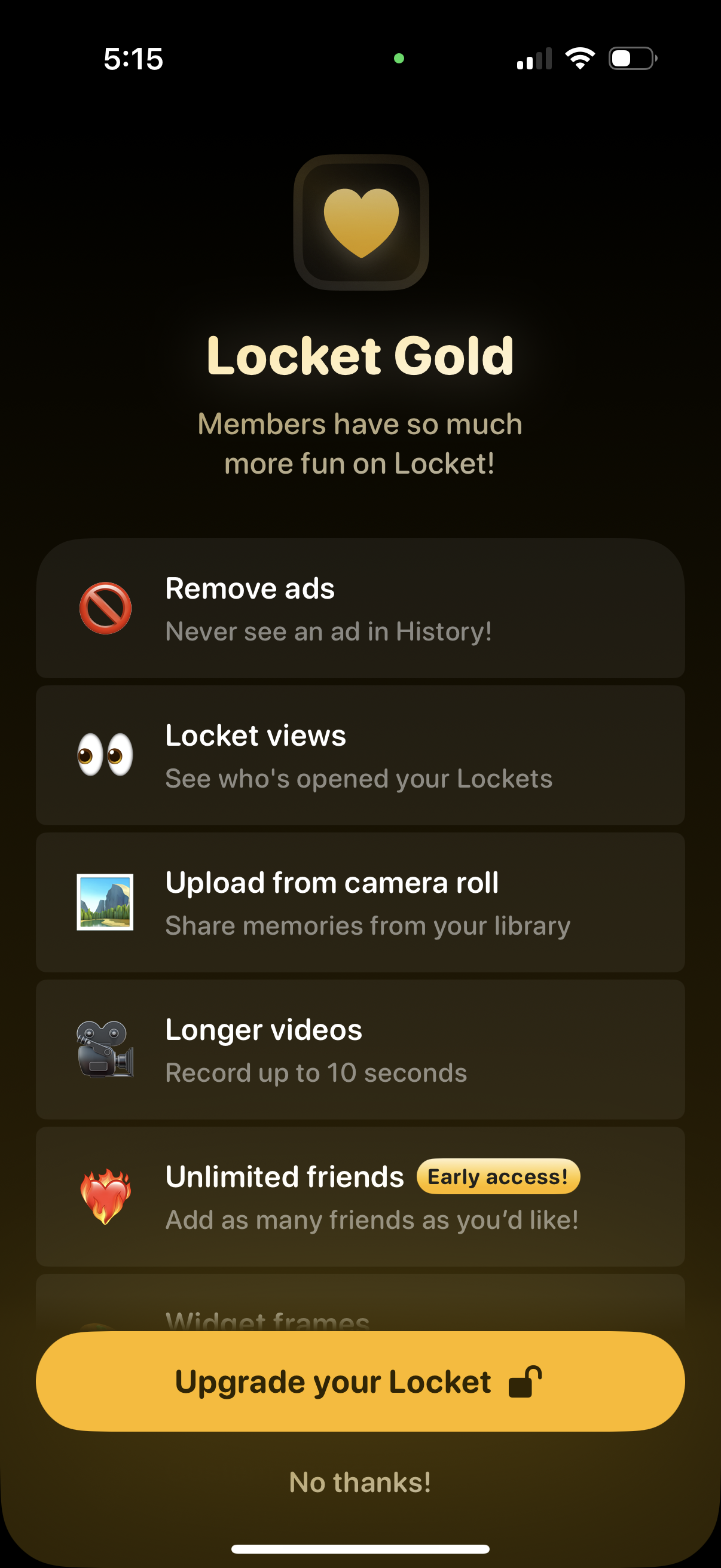Select the Unlimited friends feature card
The image size is (721, 1568).
tap(360, 1197)
